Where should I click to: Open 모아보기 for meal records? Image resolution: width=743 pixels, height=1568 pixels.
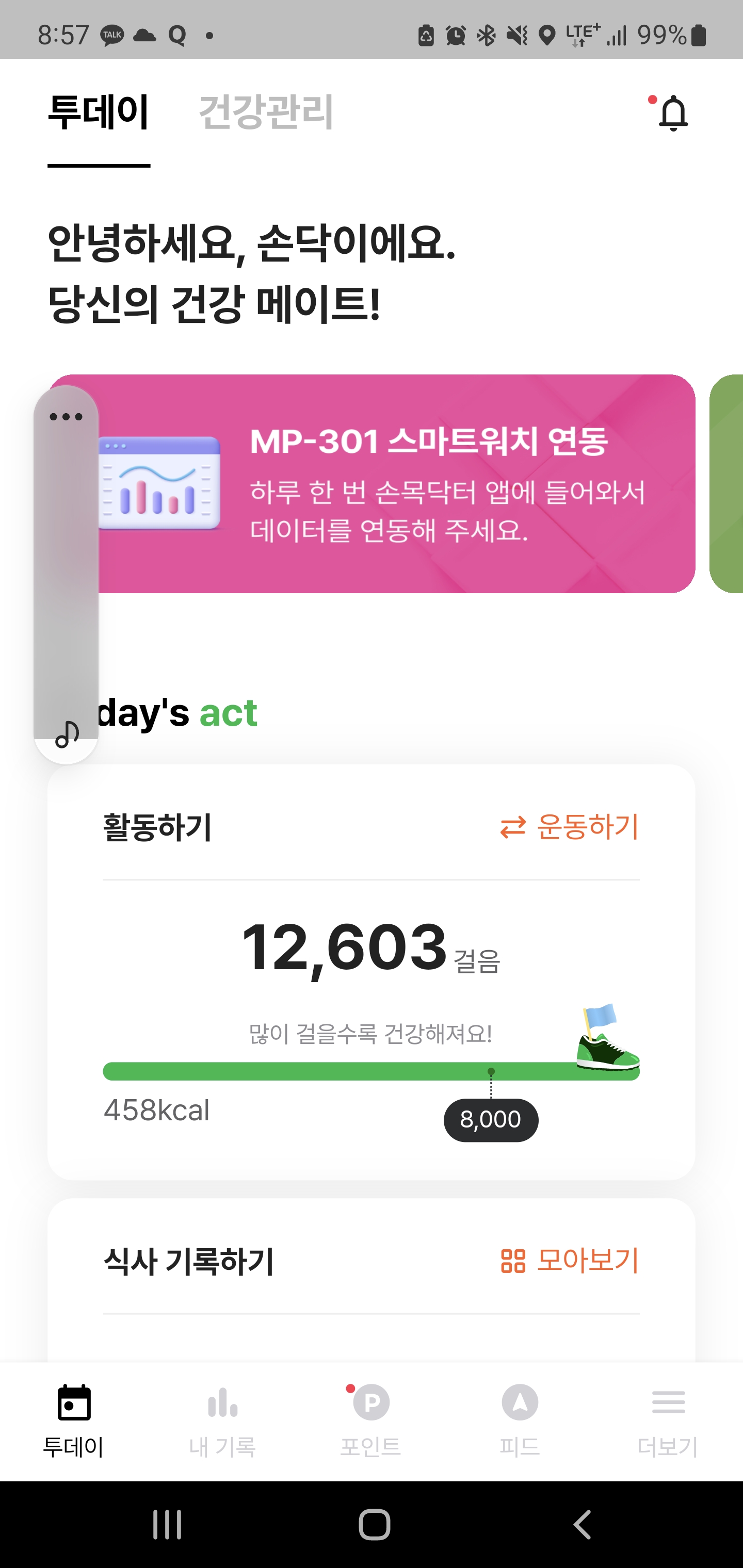pos(570,1261)
